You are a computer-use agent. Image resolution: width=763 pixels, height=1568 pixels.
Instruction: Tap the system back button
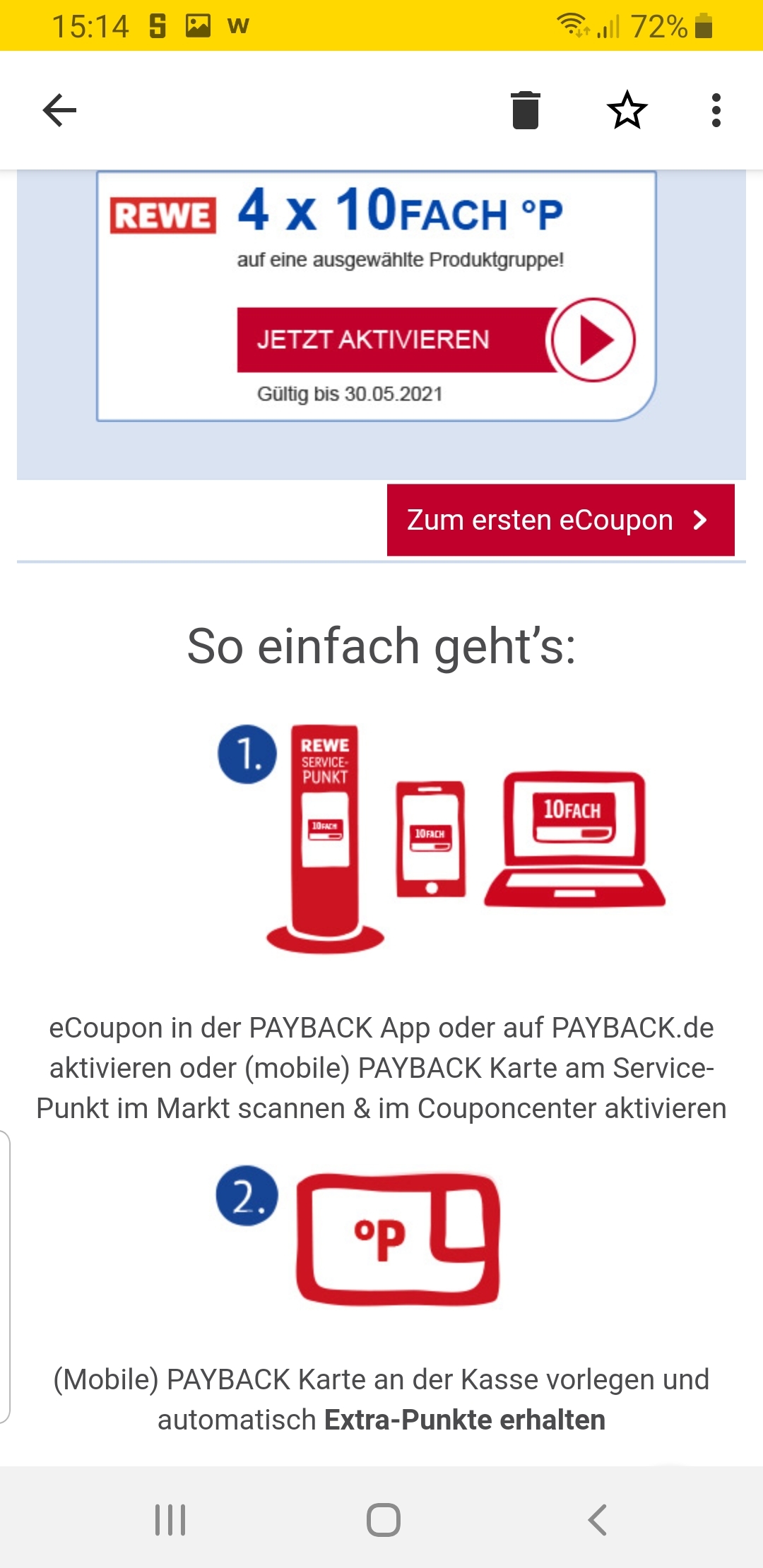pyautogui.click(x=597, y=1519)
